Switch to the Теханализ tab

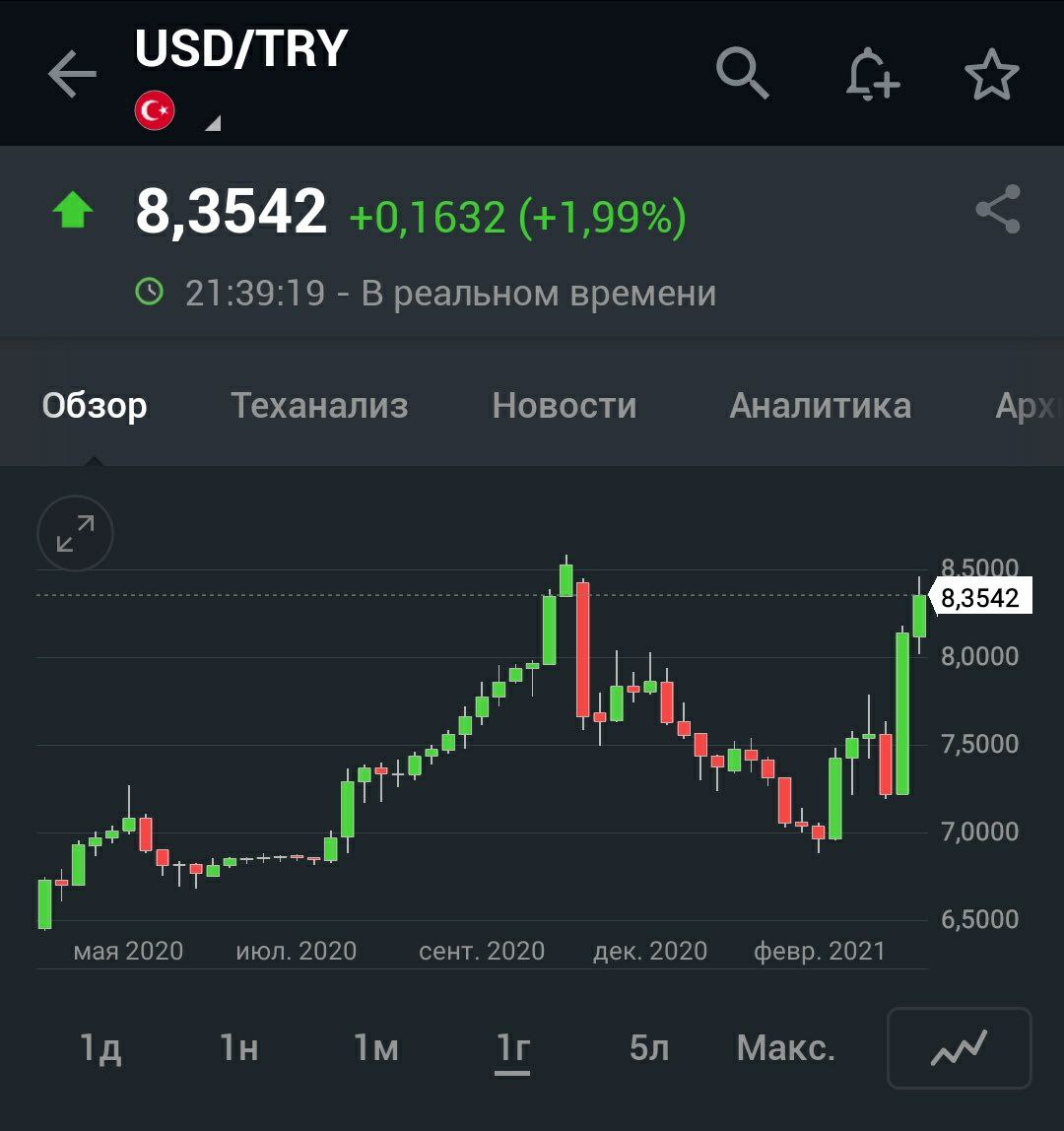319,405
